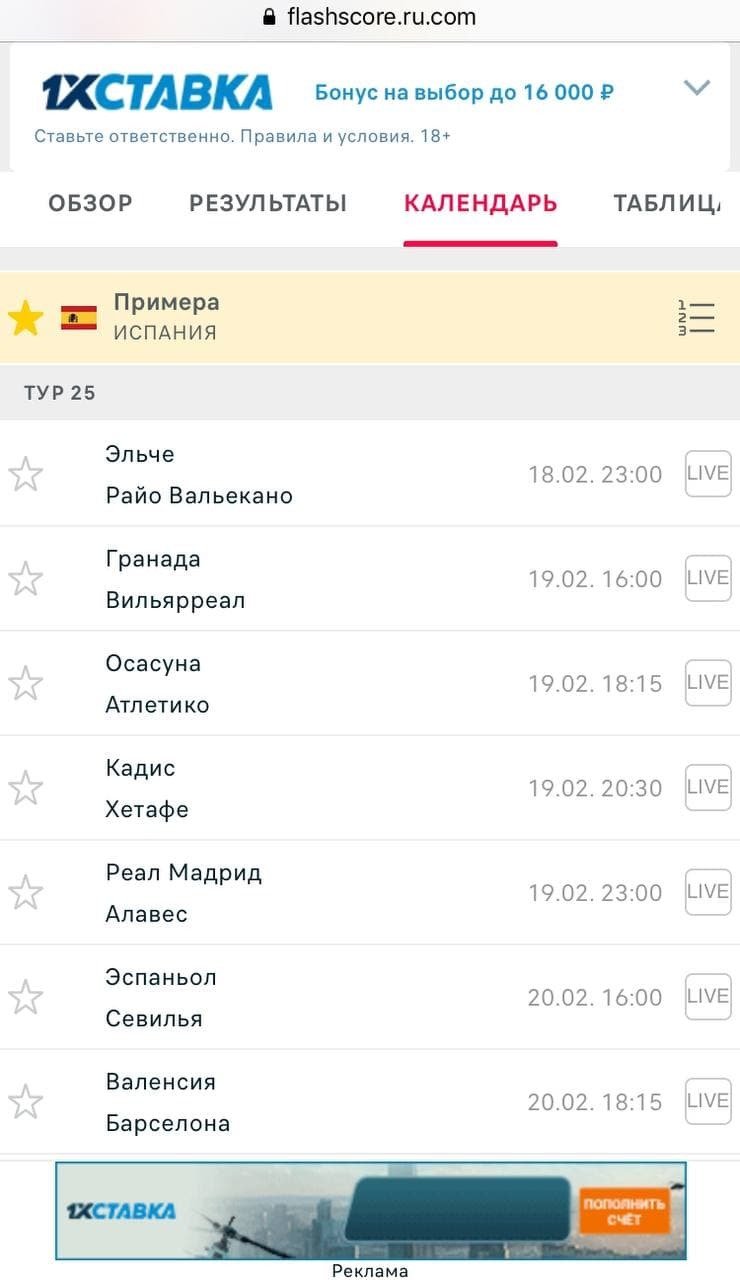Image resolution: width=740 pixels, height=1280 pixels.
Task: Open Реал Мадрид vs Алавес match details
Action: tap(300, 893)
